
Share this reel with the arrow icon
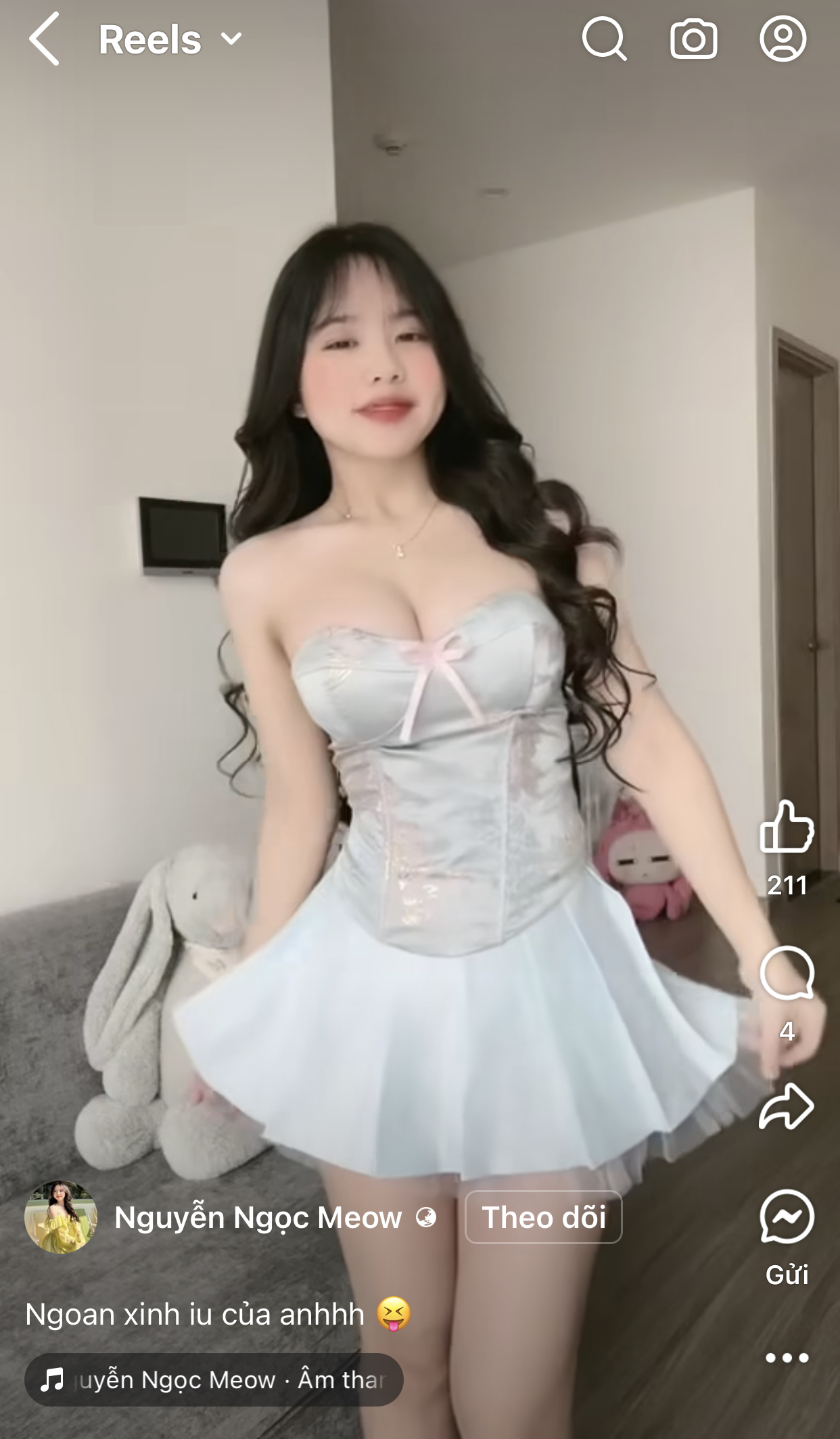(x=787, y=1106)
